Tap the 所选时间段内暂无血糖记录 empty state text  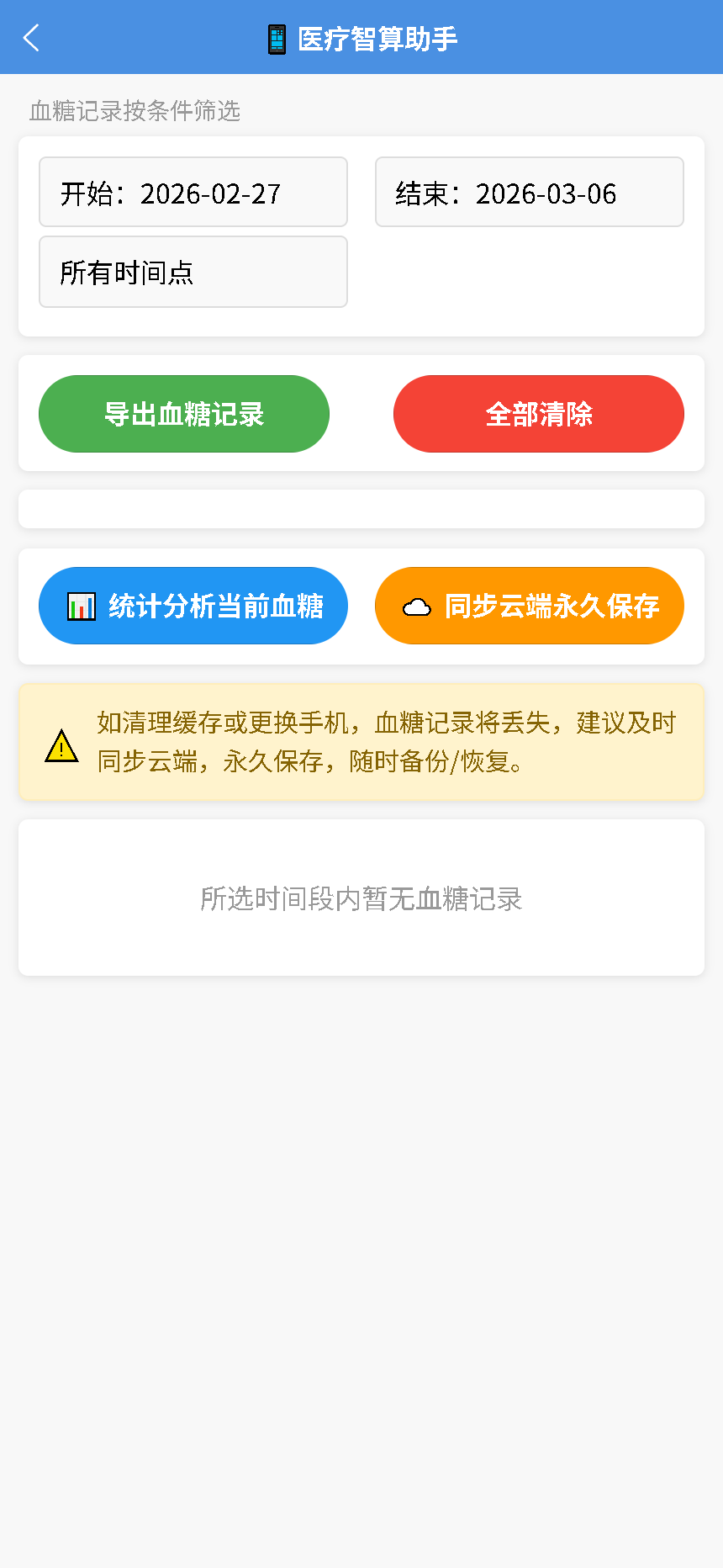click(361, 898)
